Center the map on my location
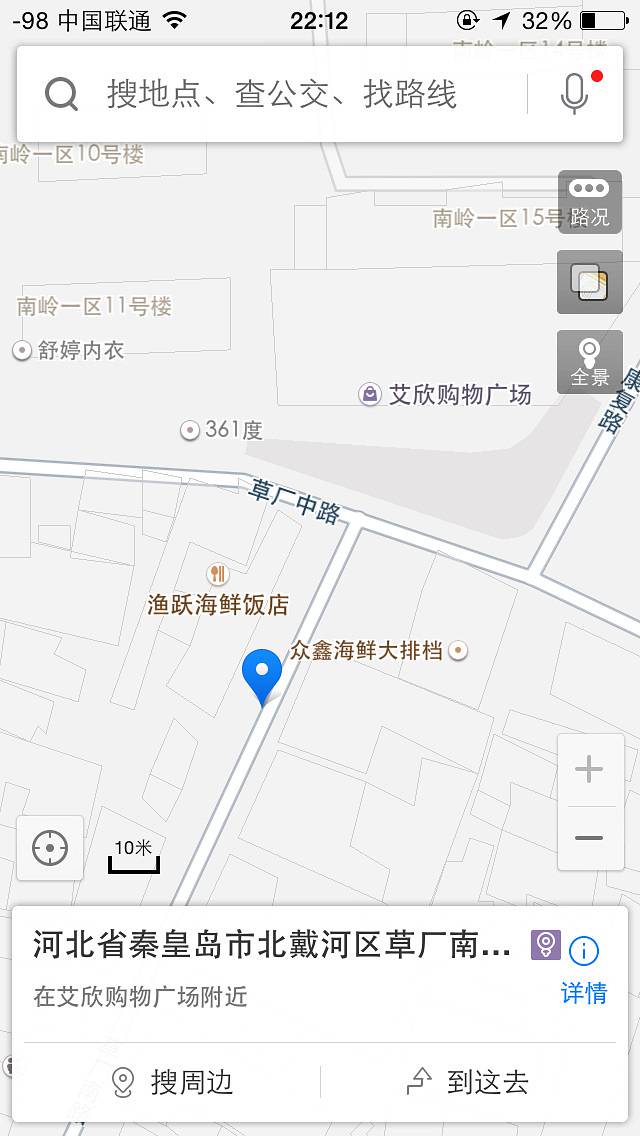The width and height of the screenshot is (640, 1136). pos(50,848)
